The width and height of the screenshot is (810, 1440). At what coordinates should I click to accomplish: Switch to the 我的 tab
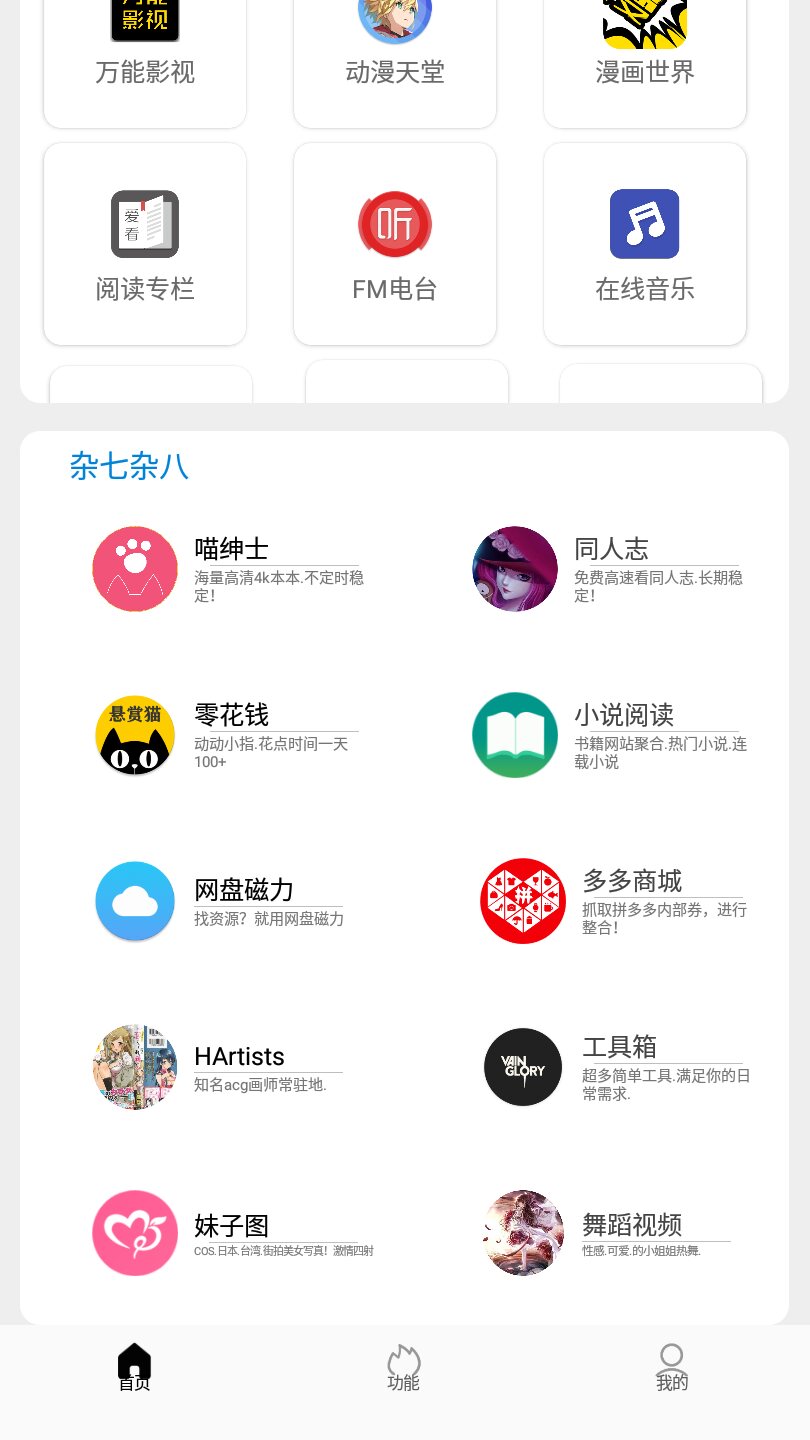(x=672, y=1368)
